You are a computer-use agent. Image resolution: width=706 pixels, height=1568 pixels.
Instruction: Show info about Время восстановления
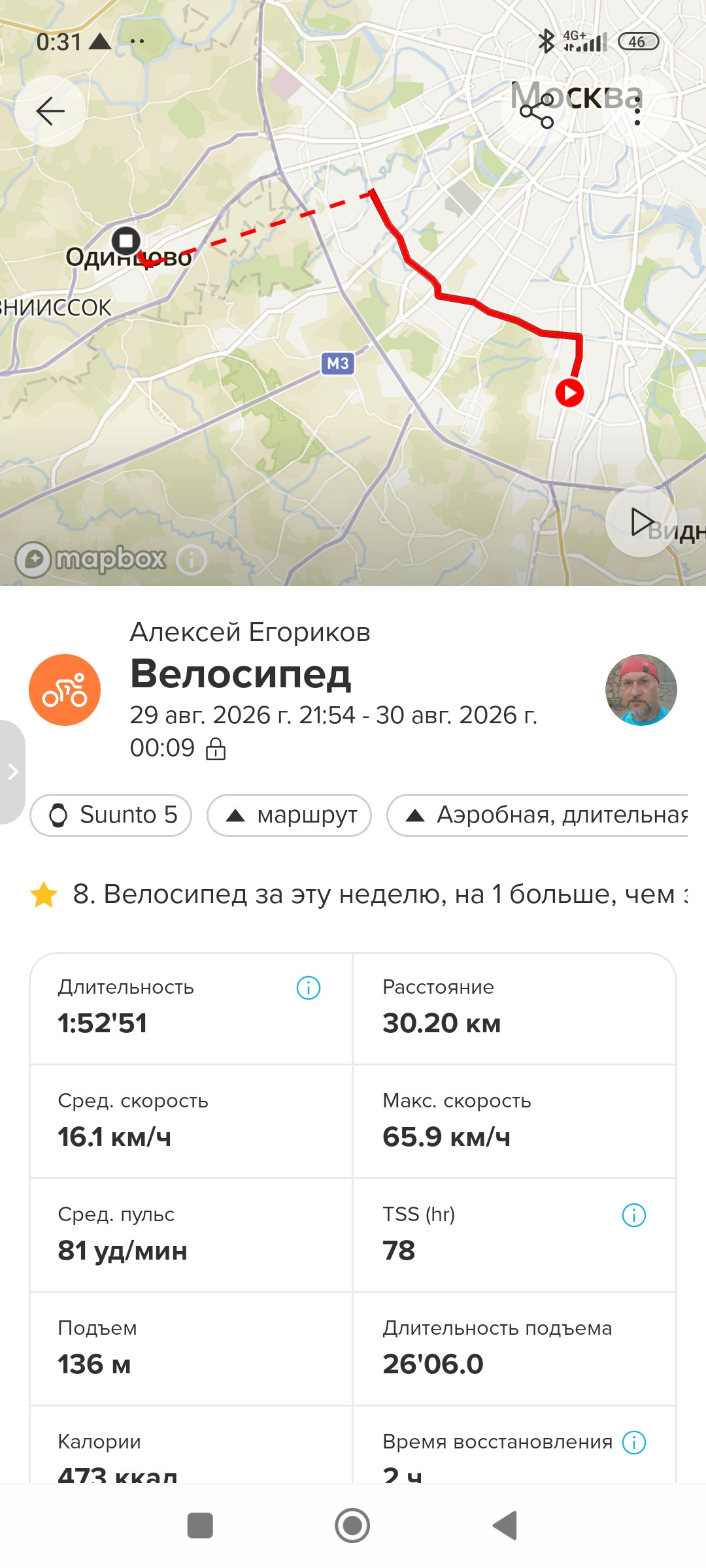(634, 1443)
